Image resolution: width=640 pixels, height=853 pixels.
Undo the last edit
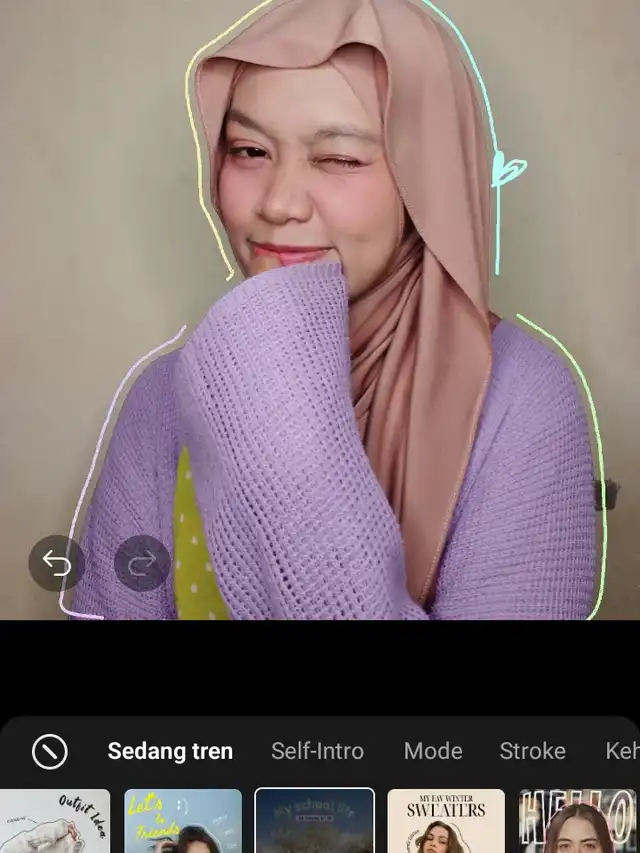click(56, 564)
